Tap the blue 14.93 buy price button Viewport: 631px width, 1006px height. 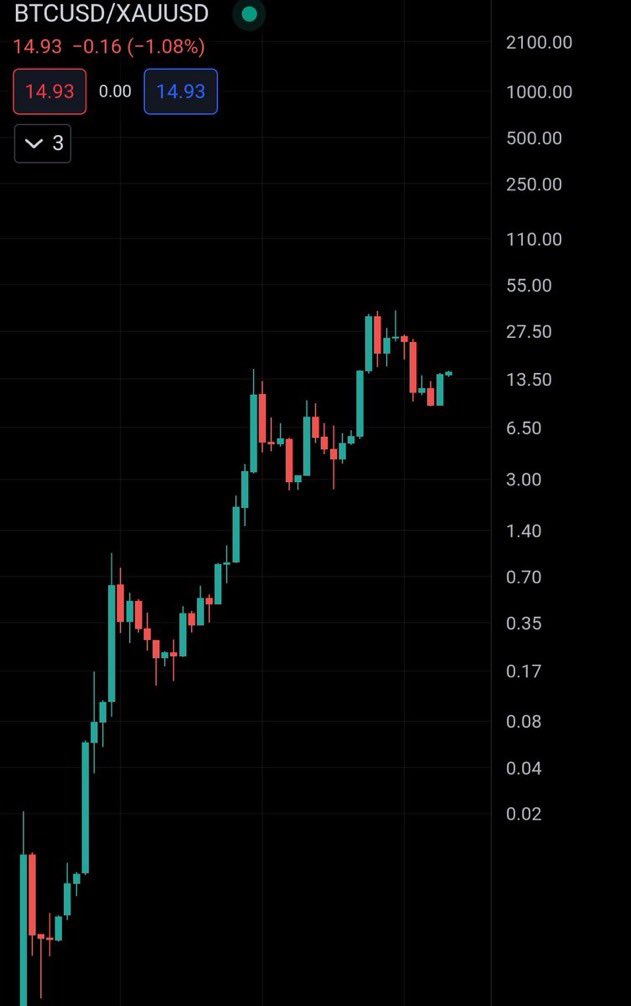click(181, 91)
